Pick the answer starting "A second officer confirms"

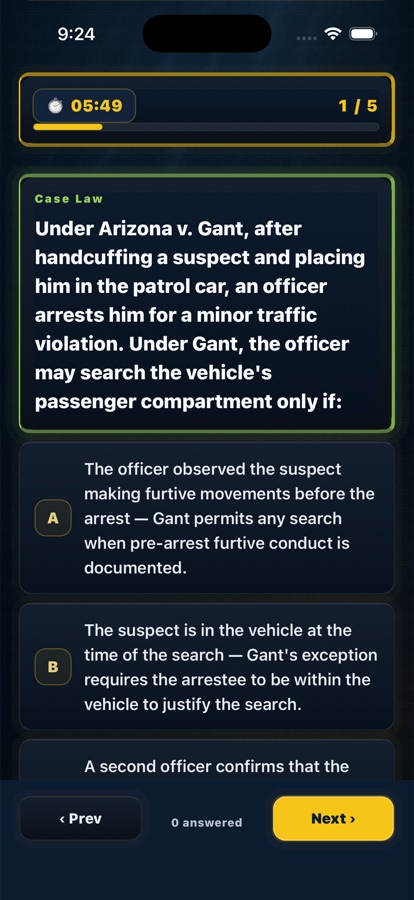(207, 760)
